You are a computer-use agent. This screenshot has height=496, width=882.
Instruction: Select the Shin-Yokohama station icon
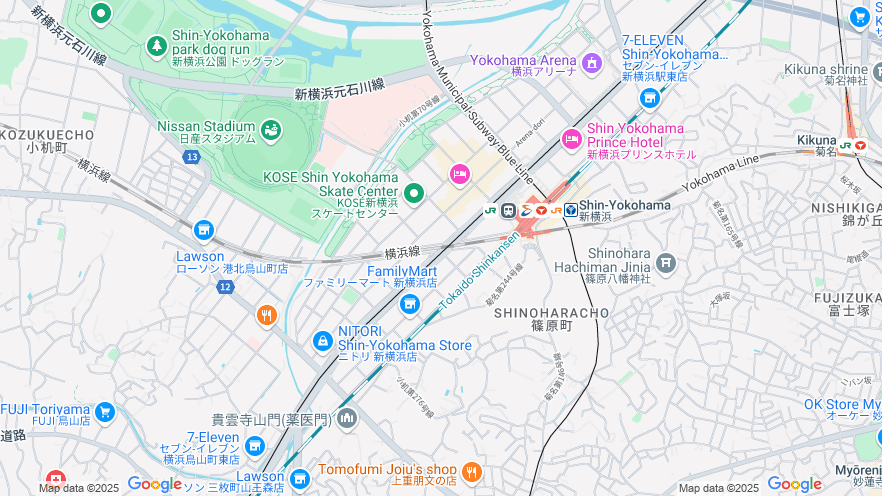coord(570,210)
